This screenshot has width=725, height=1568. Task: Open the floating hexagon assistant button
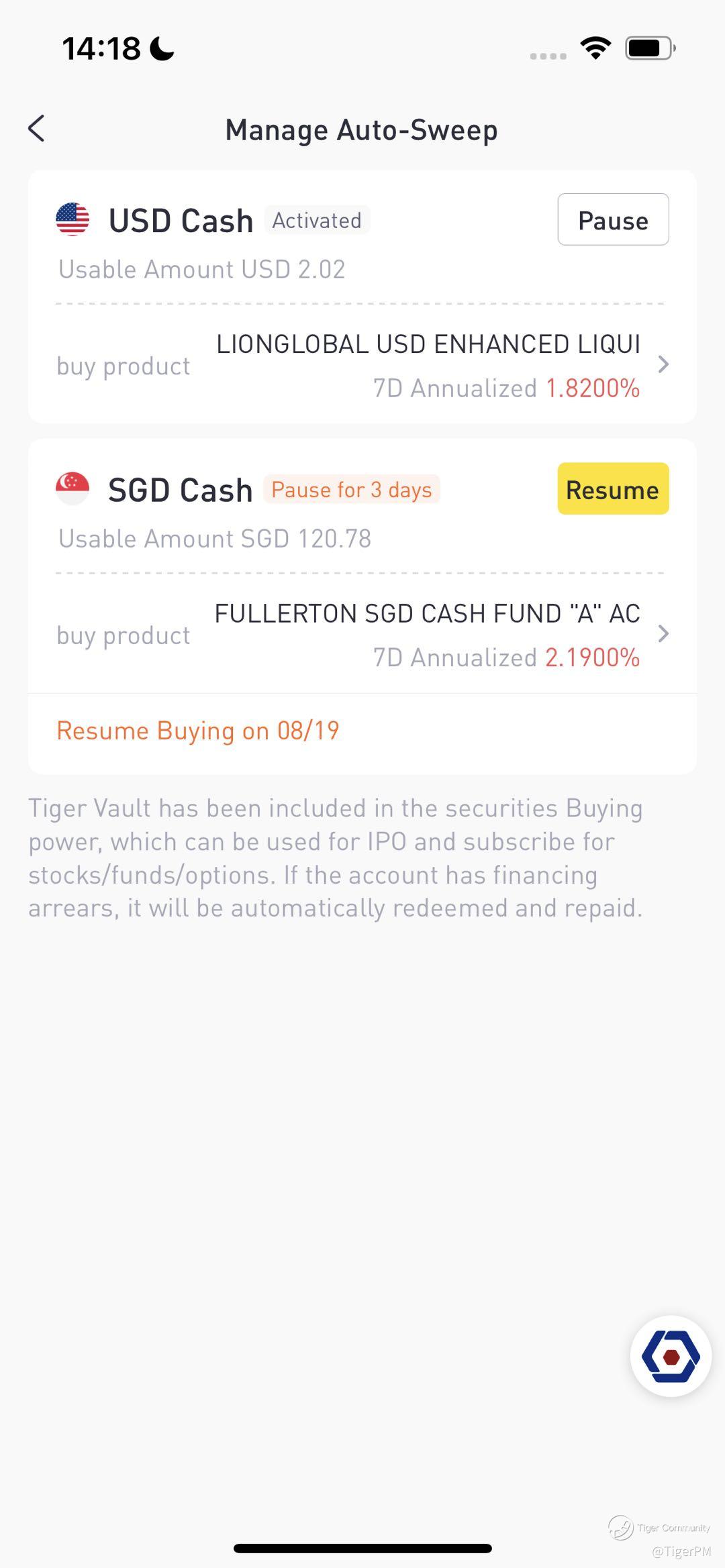[671, 1356]
